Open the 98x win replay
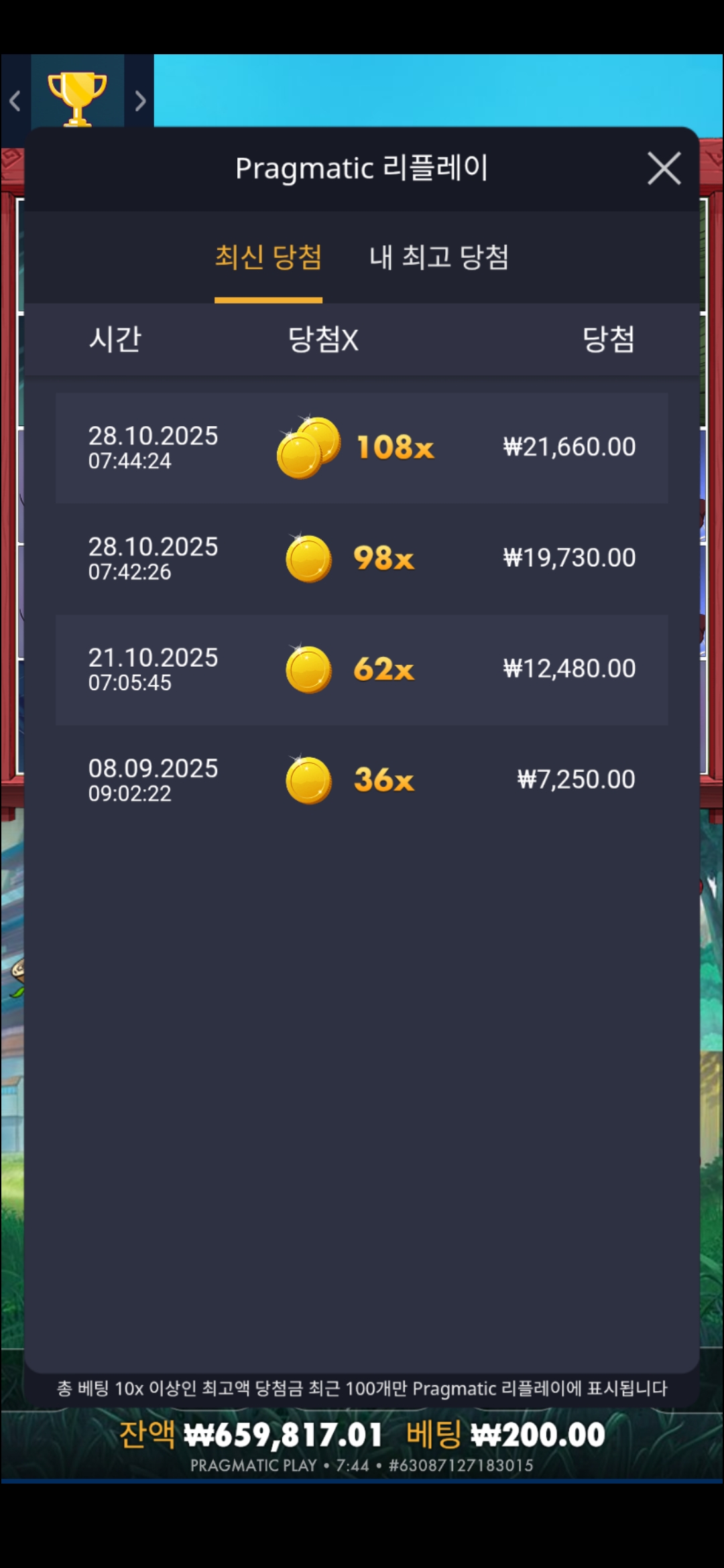This screenshot has height=1568, width=724. point(362,559)
